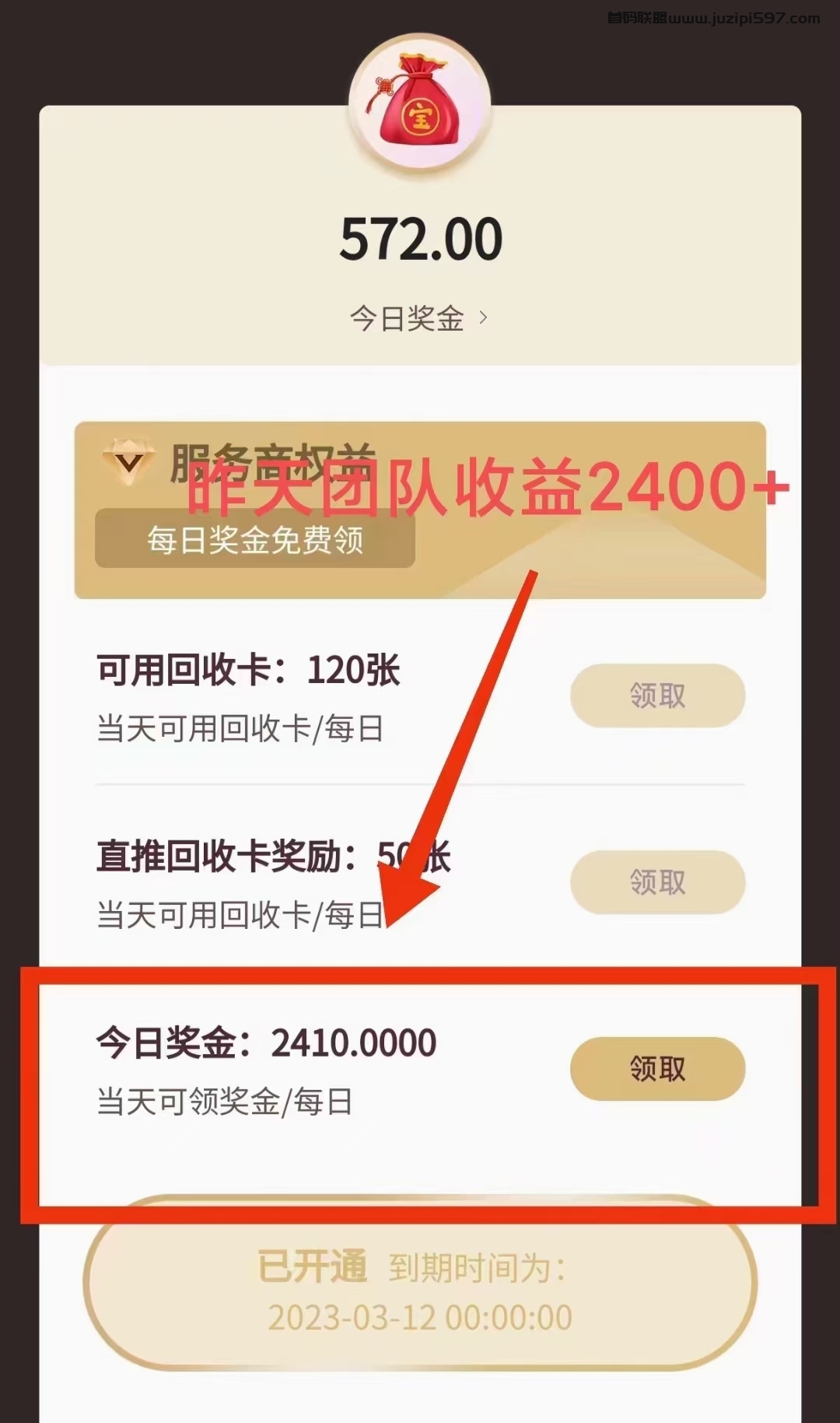The width and height of the screenshot is (840, 1423).
Task: Claim the 直推回收卡奖励 reward
Action: coord(657,882)
